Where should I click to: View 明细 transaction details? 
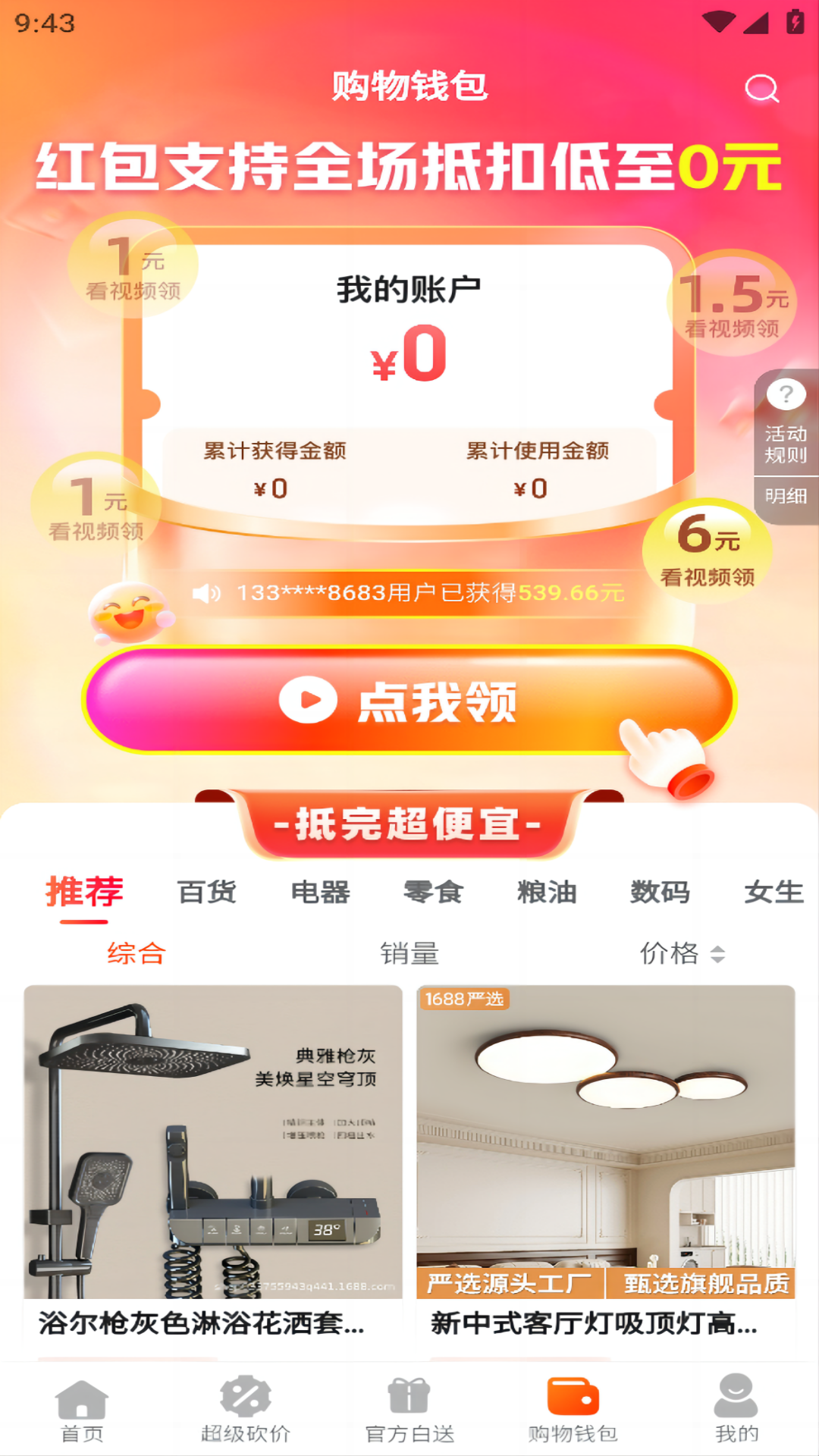(786, 497)
